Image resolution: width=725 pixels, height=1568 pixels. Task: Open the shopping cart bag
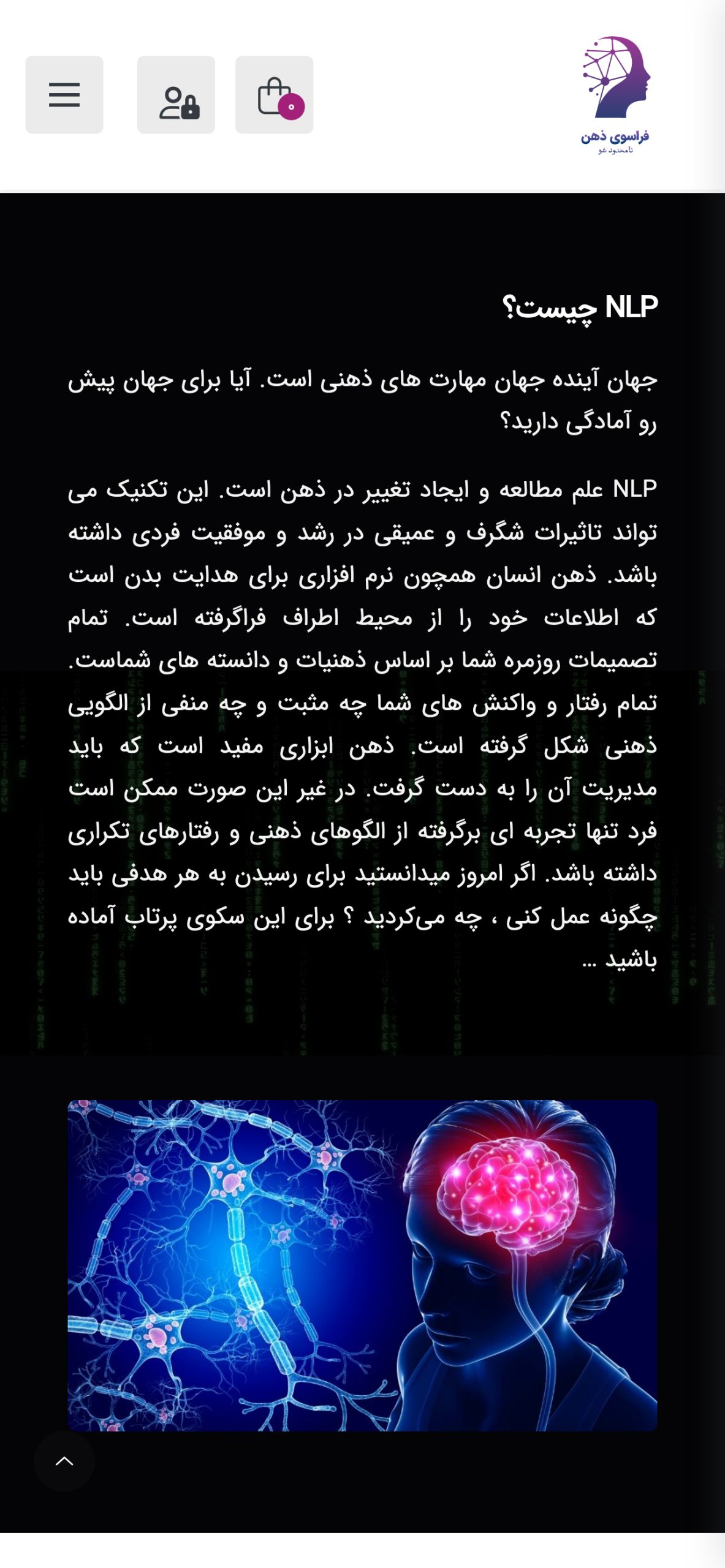click(x=275, y=95)
